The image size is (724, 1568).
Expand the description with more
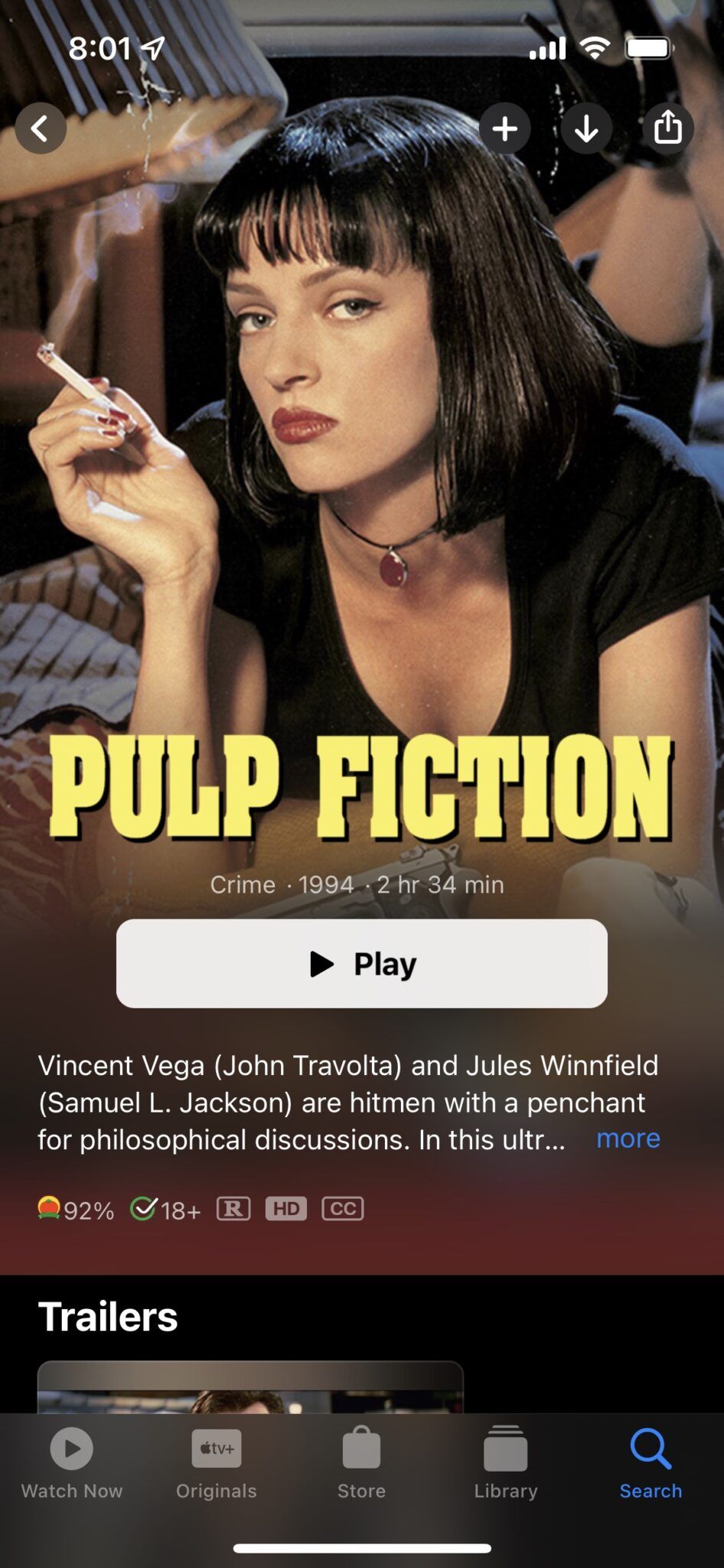(628, 1138)
